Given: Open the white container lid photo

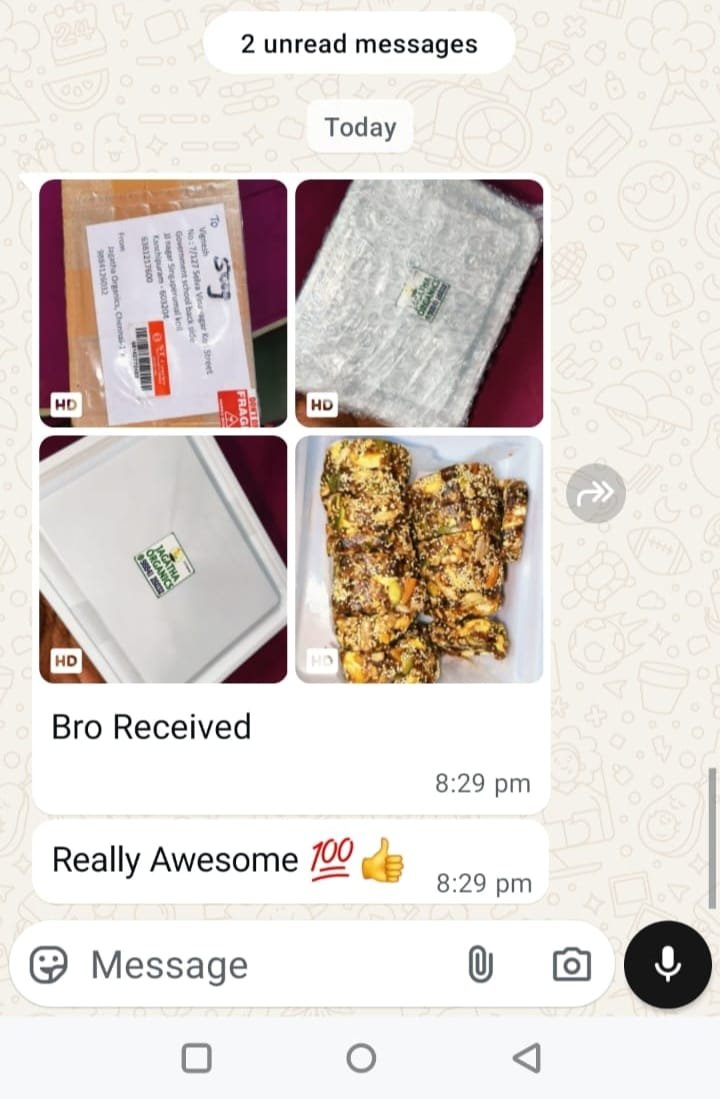Looking at the screenshot, I should click(x=163, y=559).
